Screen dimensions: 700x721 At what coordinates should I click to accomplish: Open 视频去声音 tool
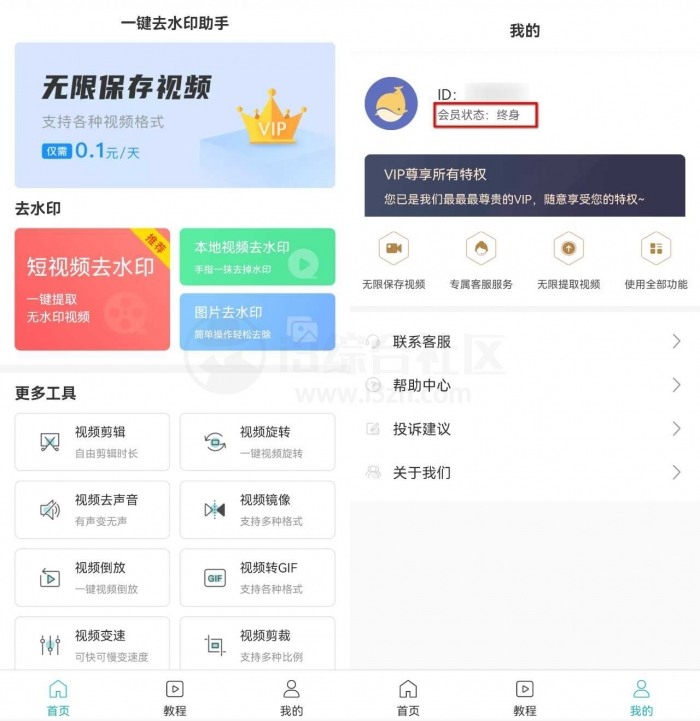tap(92, 510)
